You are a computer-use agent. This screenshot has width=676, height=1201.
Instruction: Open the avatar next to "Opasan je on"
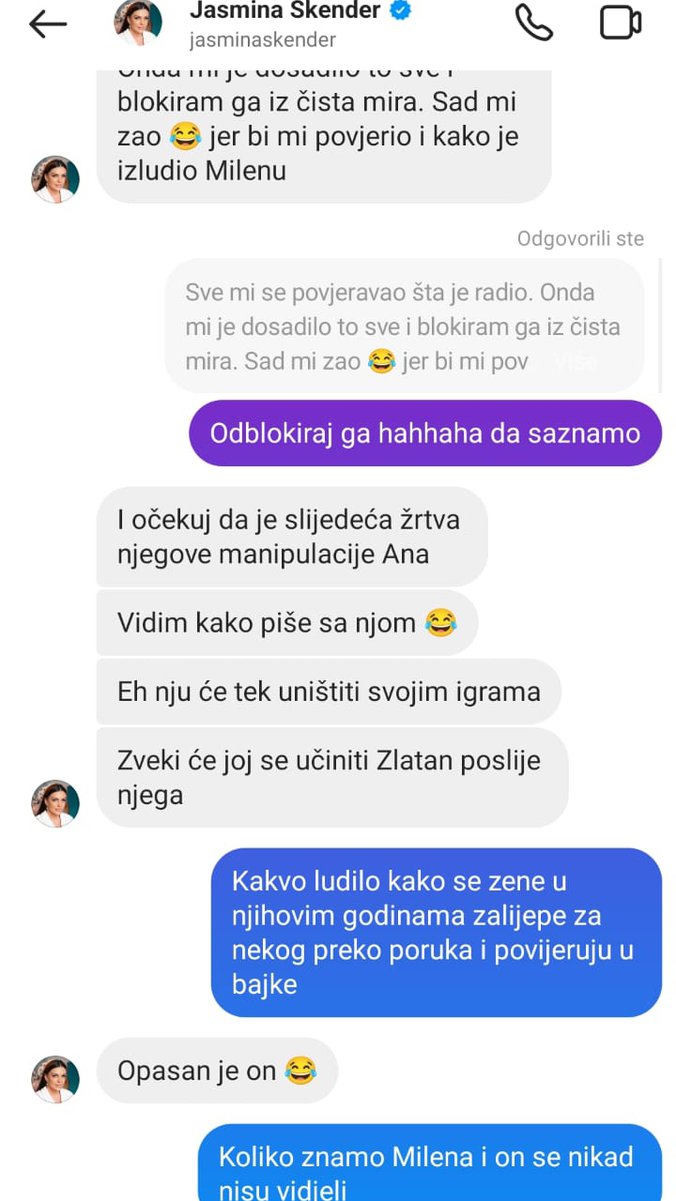[56, 1079]
